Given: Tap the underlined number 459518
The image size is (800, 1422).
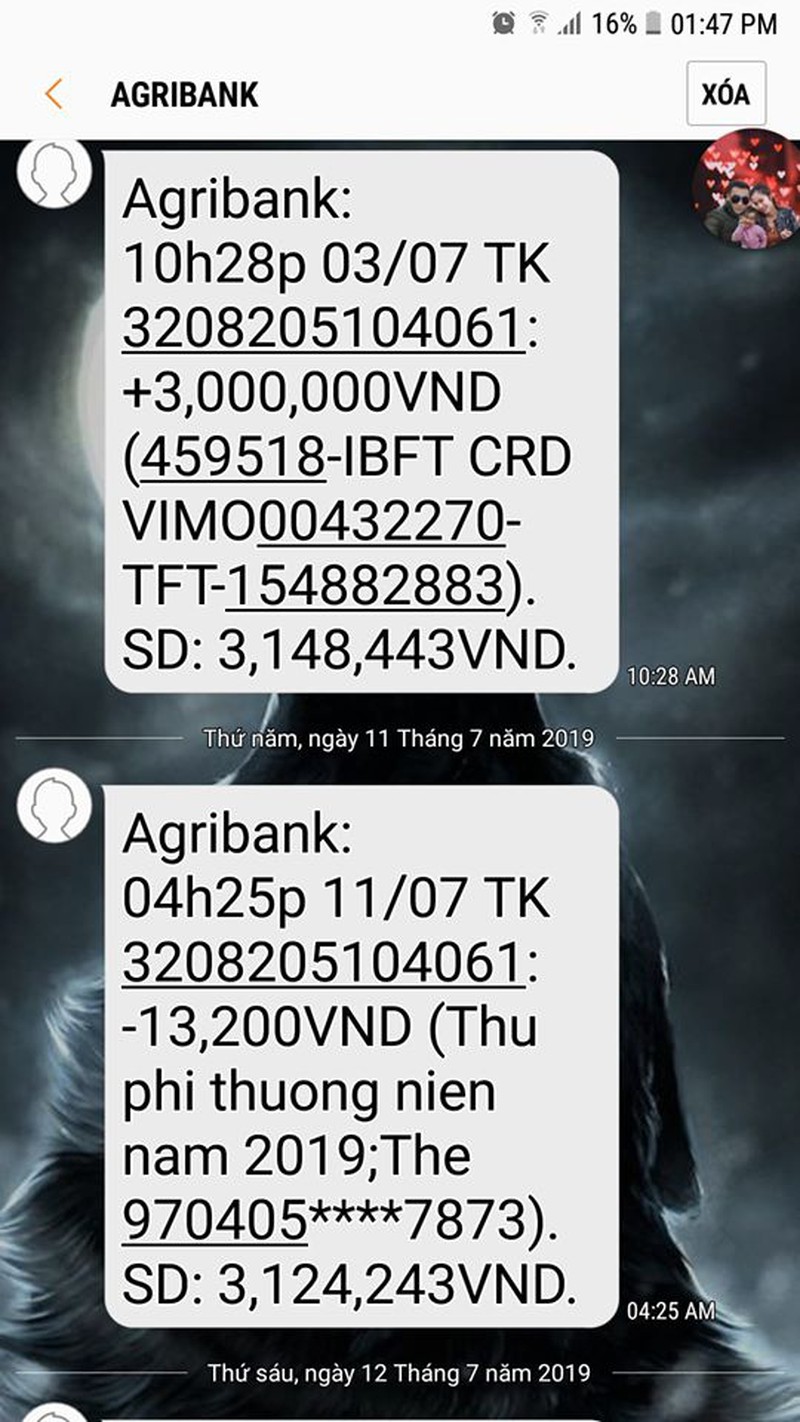Looking at the screenshot, I should [232, 458].
